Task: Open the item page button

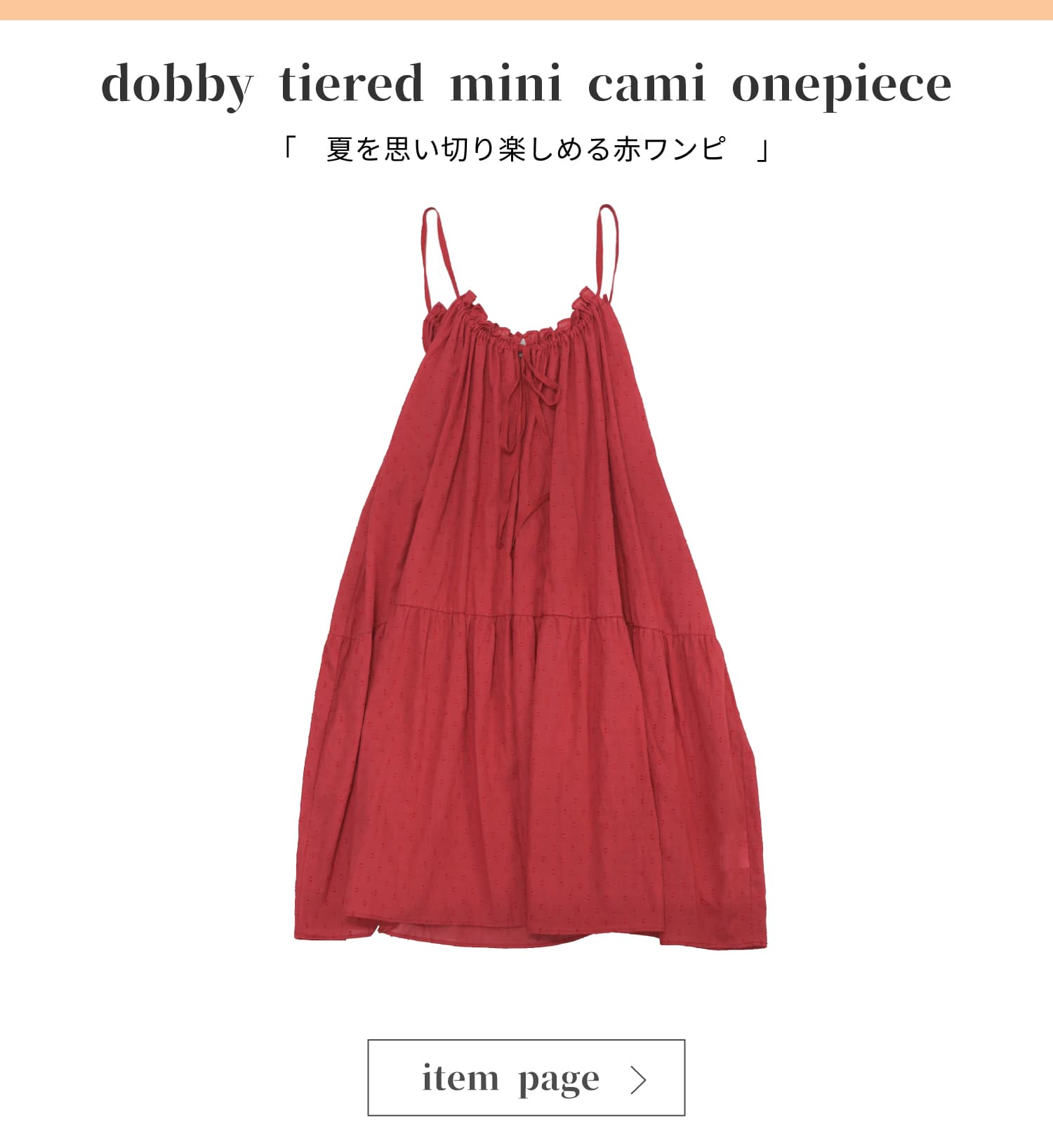Action: pos(526,1078)
